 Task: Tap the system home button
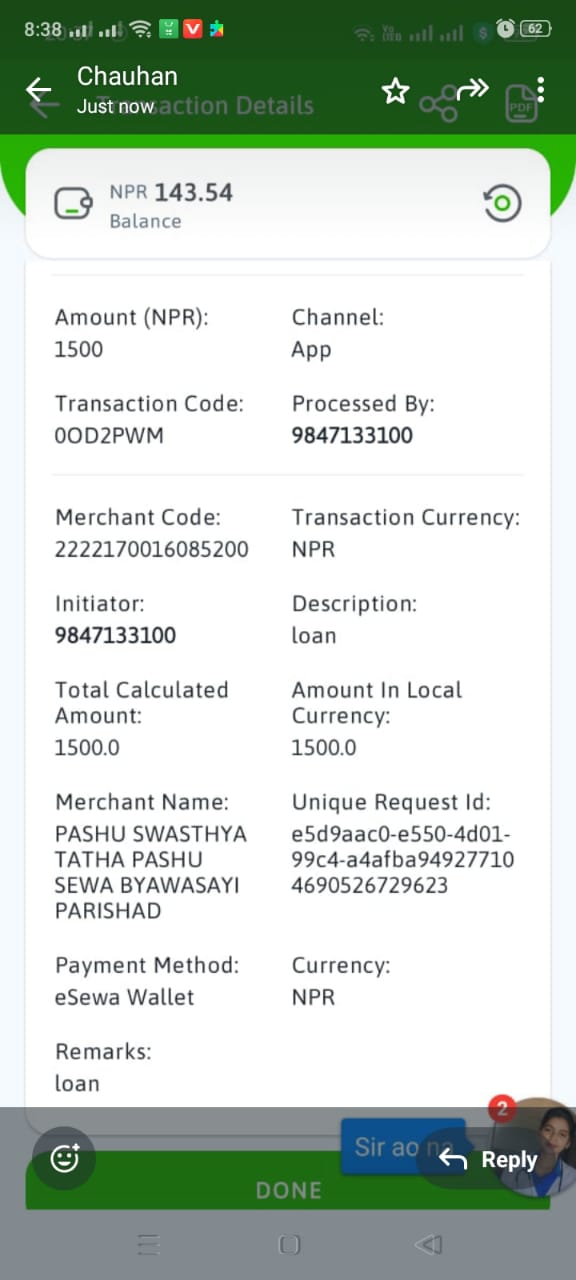pyautogui.click(x=289, y=1244)
